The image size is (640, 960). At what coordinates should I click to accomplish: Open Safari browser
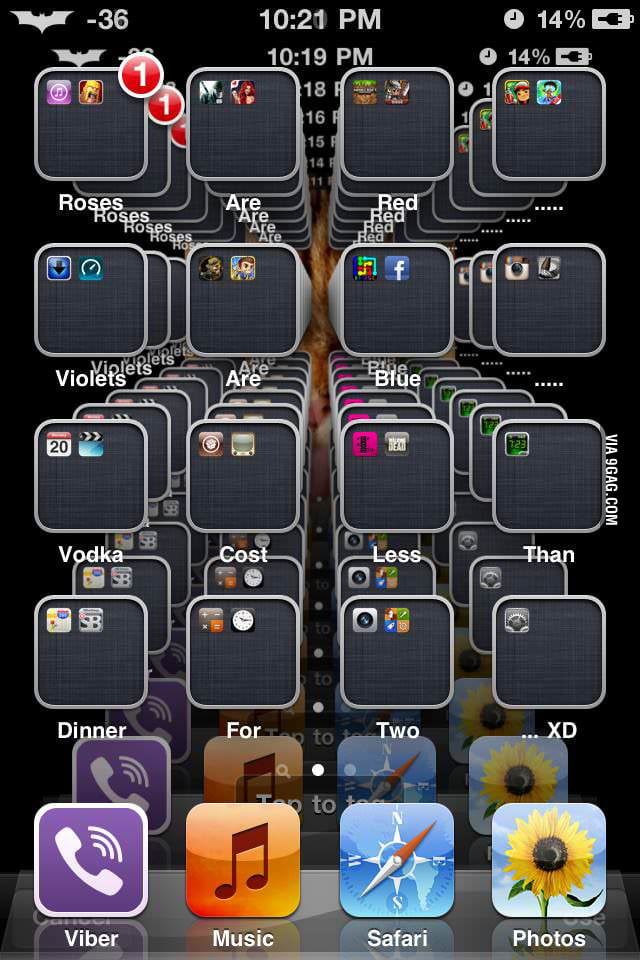point(397,861)
